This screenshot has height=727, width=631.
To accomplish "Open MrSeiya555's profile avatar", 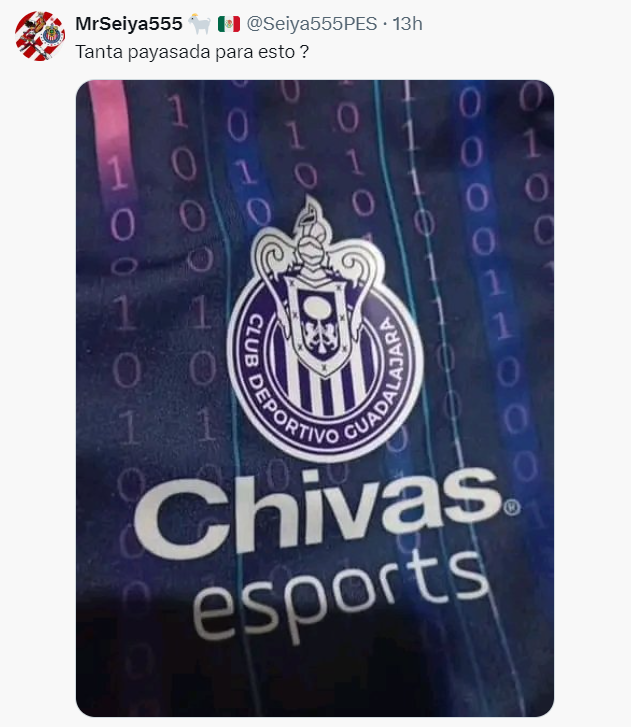I will pos(41,36).
